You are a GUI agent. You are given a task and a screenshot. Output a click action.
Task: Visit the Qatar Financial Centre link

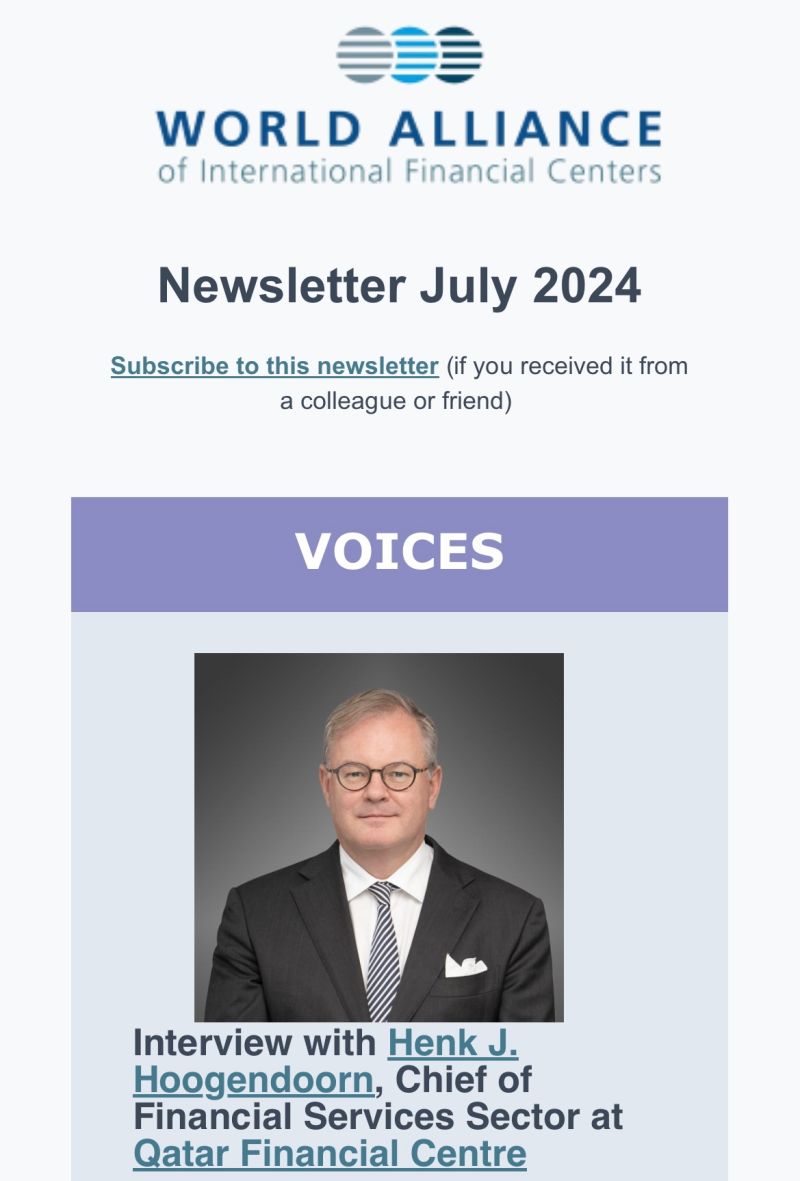329,1153
